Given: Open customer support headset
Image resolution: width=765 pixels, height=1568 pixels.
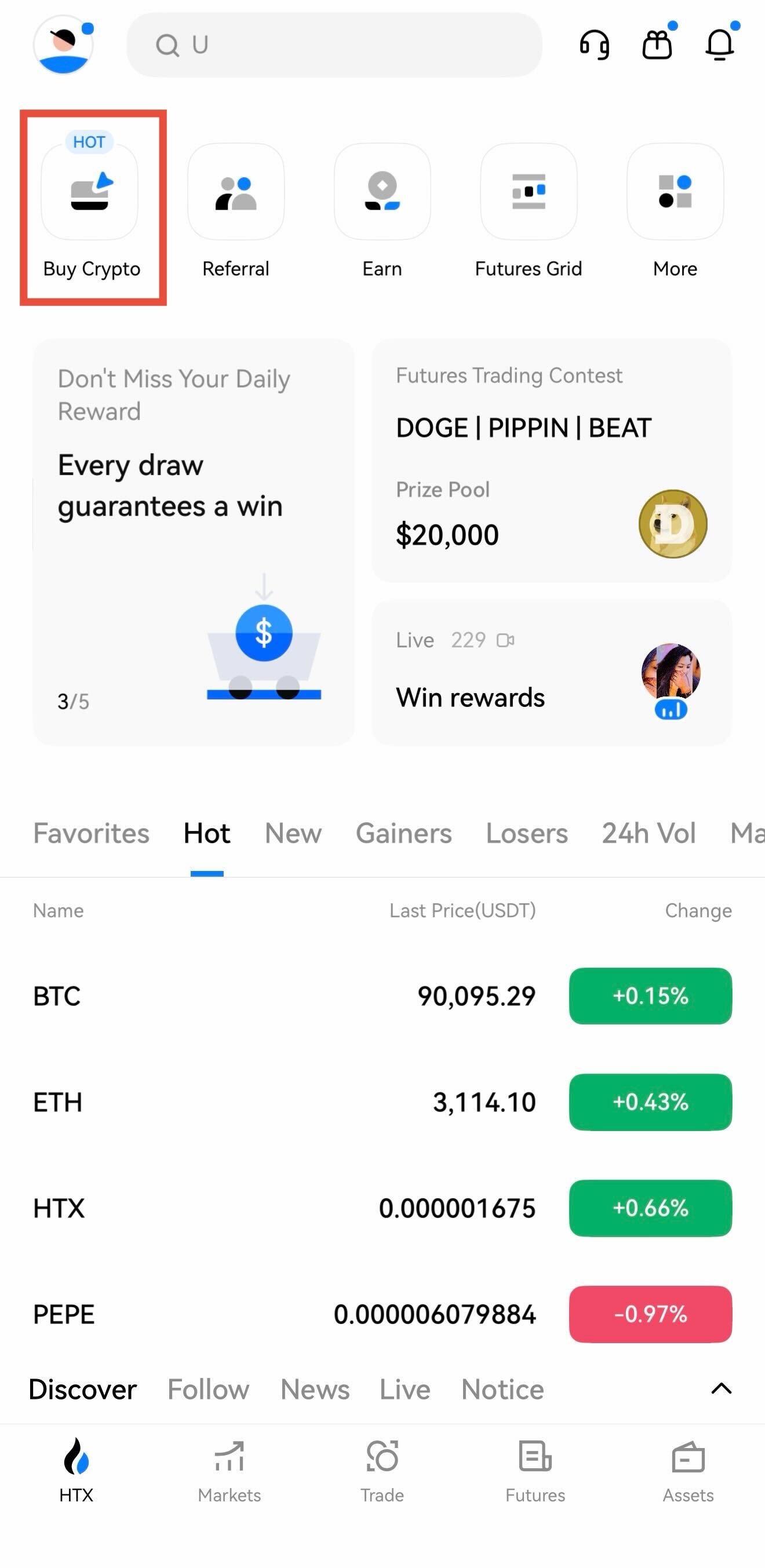Looking at the screenshot, I should pos(594,45).
